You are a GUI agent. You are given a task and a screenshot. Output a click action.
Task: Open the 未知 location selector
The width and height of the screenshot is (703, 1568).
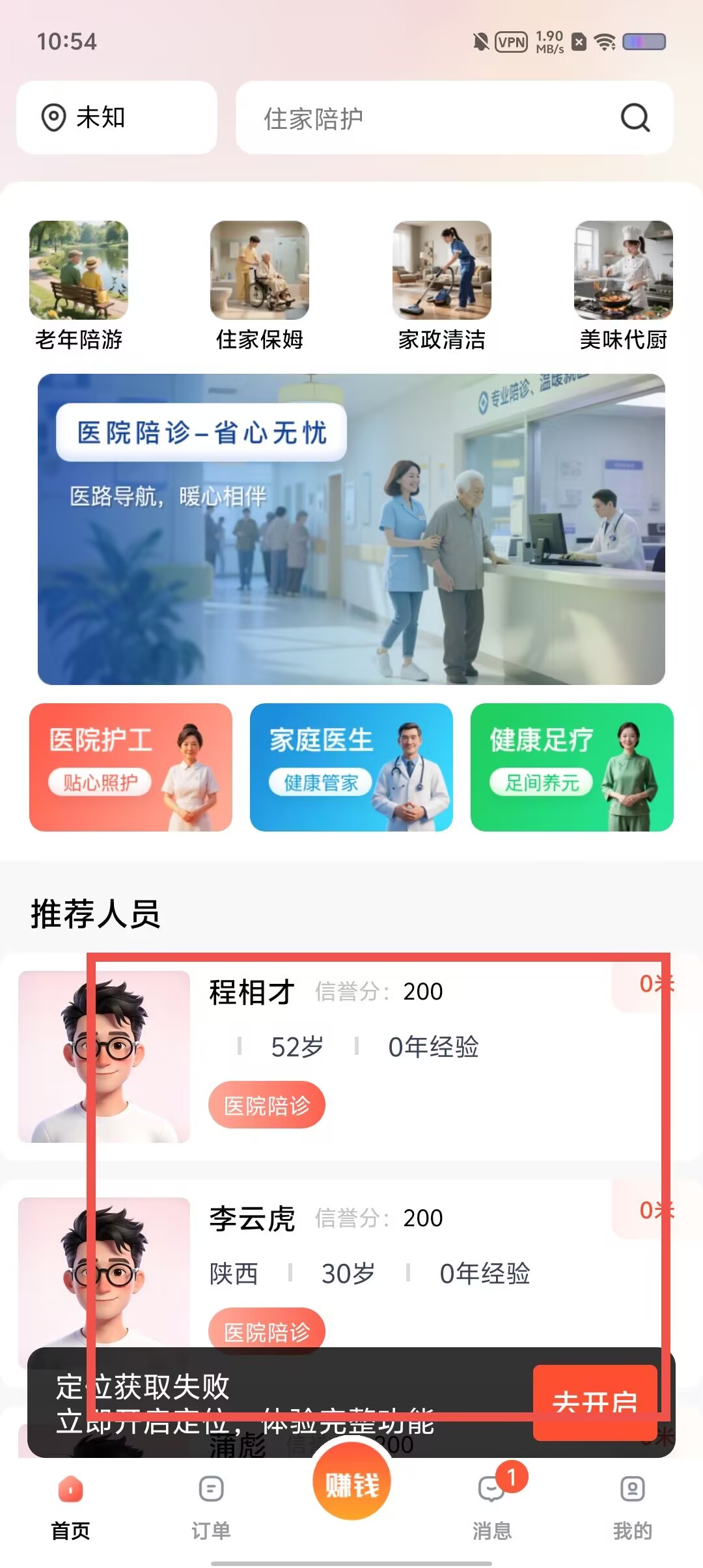click(117, 118)
